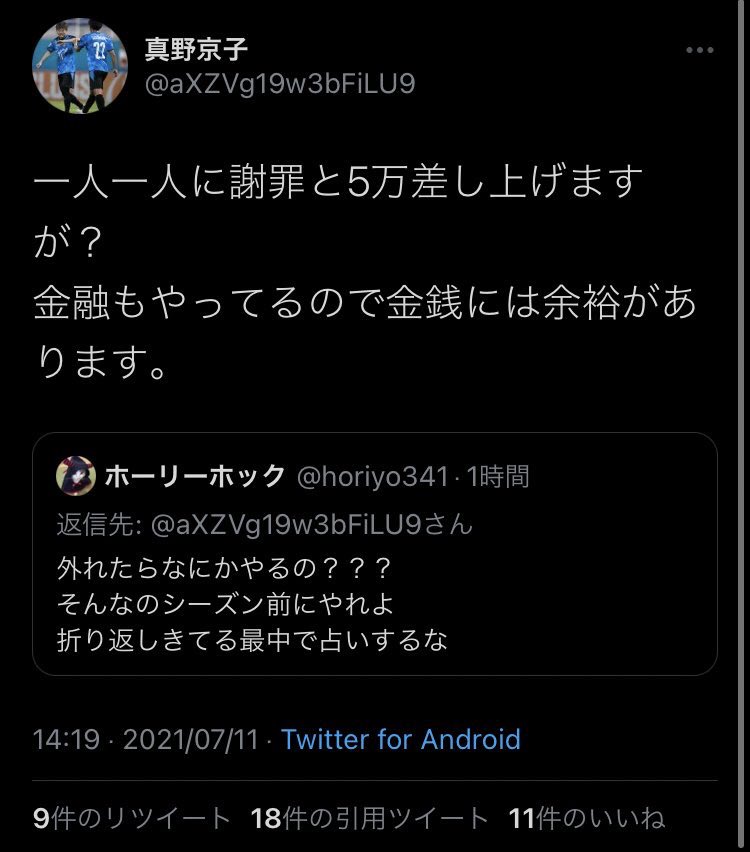Open the @aXZVg19w3bFiLU9 handle under 真野京子
The height and width of the screenshot is (852, 750).
(x=281, y=84)
